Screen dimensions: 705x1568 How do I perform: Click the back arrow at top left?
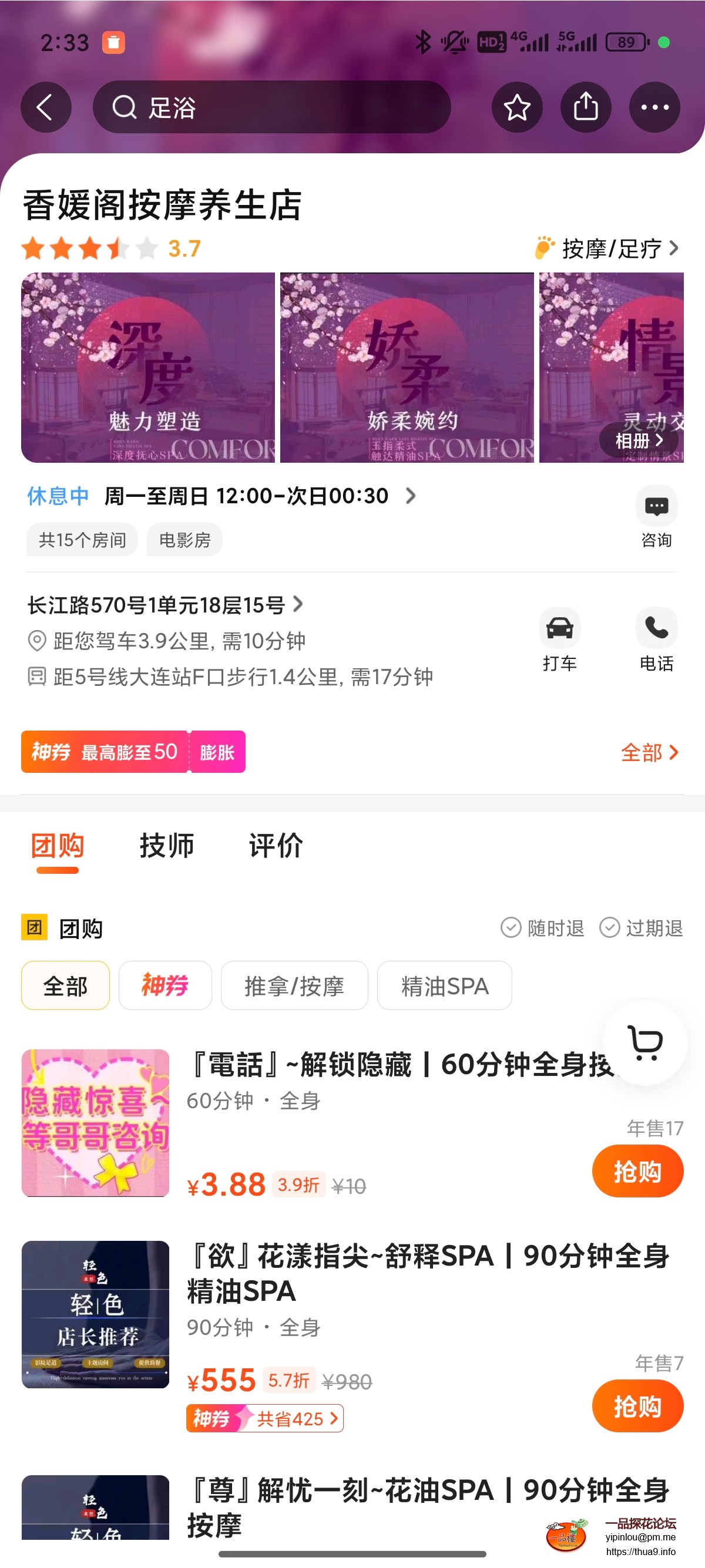46,107
